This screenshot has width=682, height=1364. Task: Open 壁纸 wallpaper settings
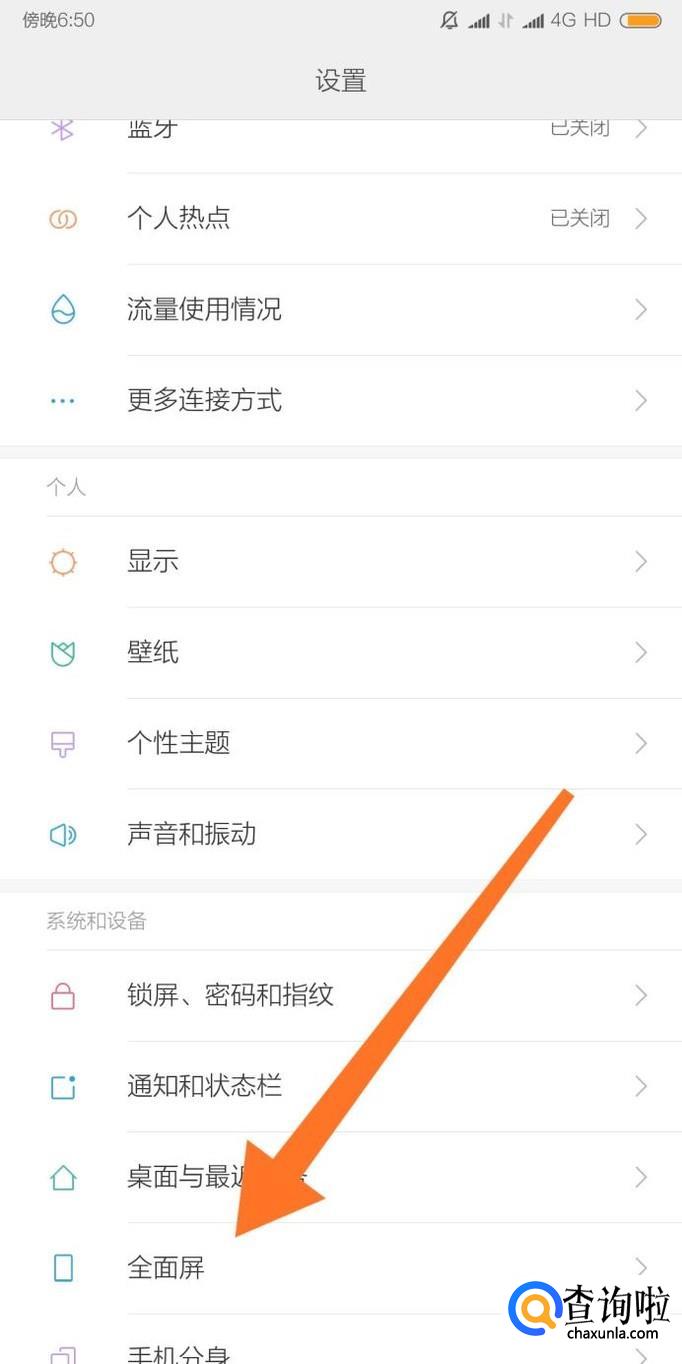[340, 653]
